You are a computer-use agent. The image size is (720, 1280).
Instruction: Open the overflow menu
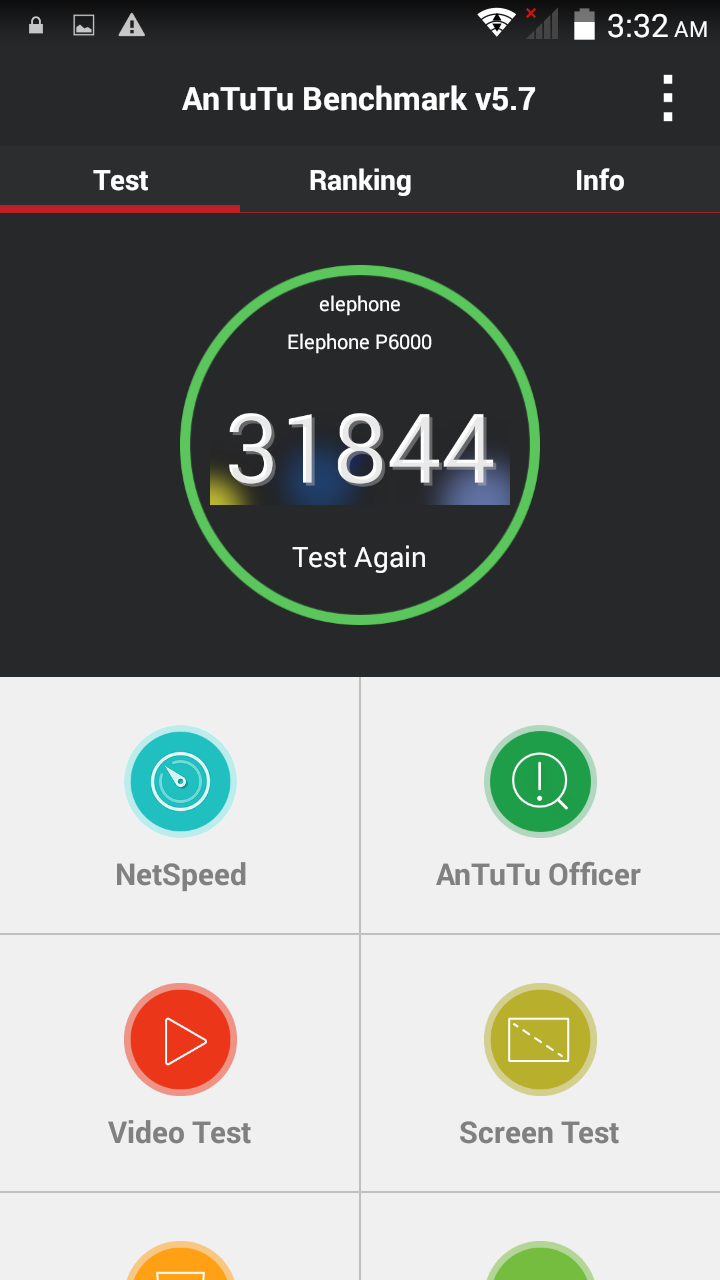[667, 99]
